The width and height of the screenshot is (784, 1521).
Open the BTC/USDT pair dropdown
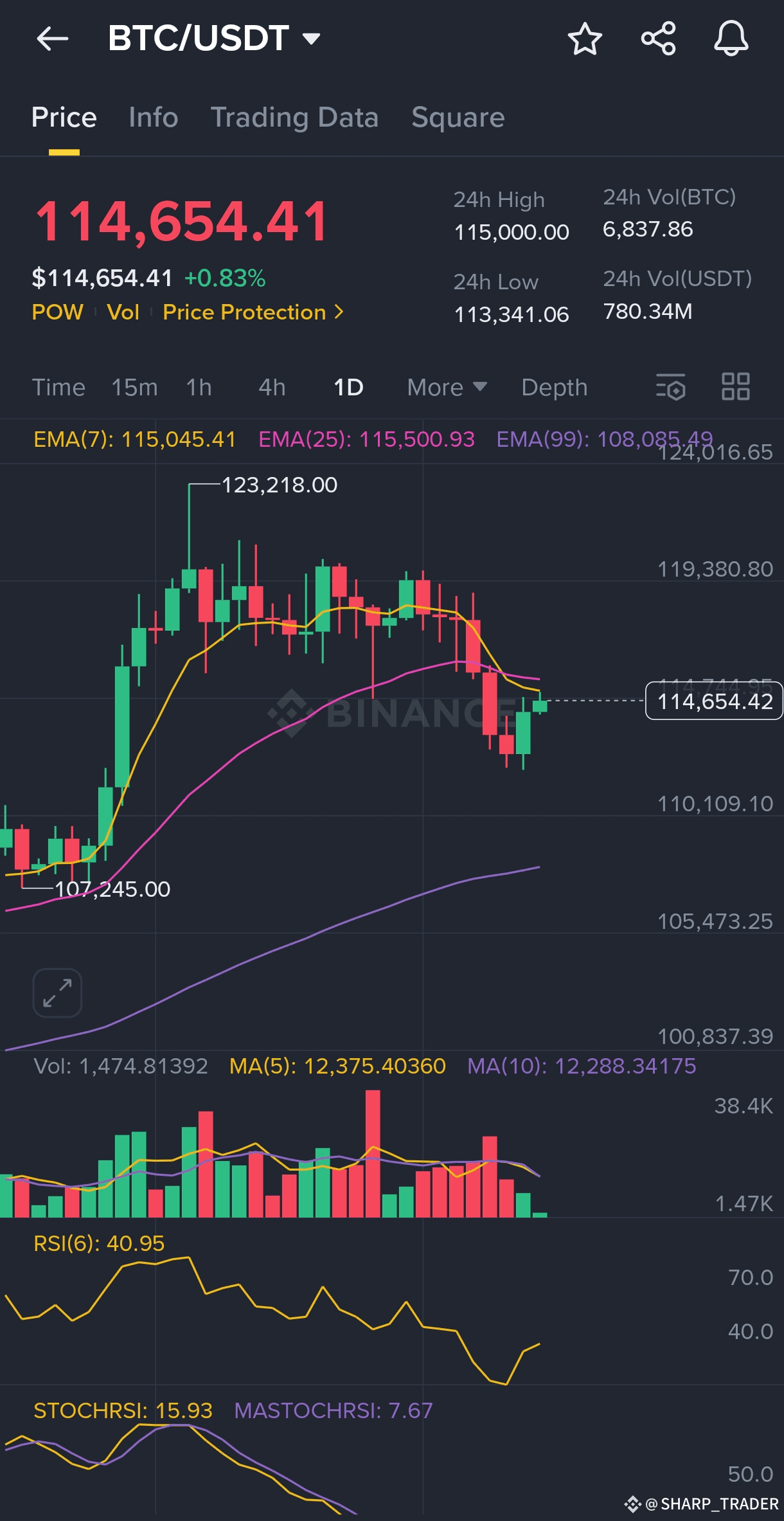214,39
